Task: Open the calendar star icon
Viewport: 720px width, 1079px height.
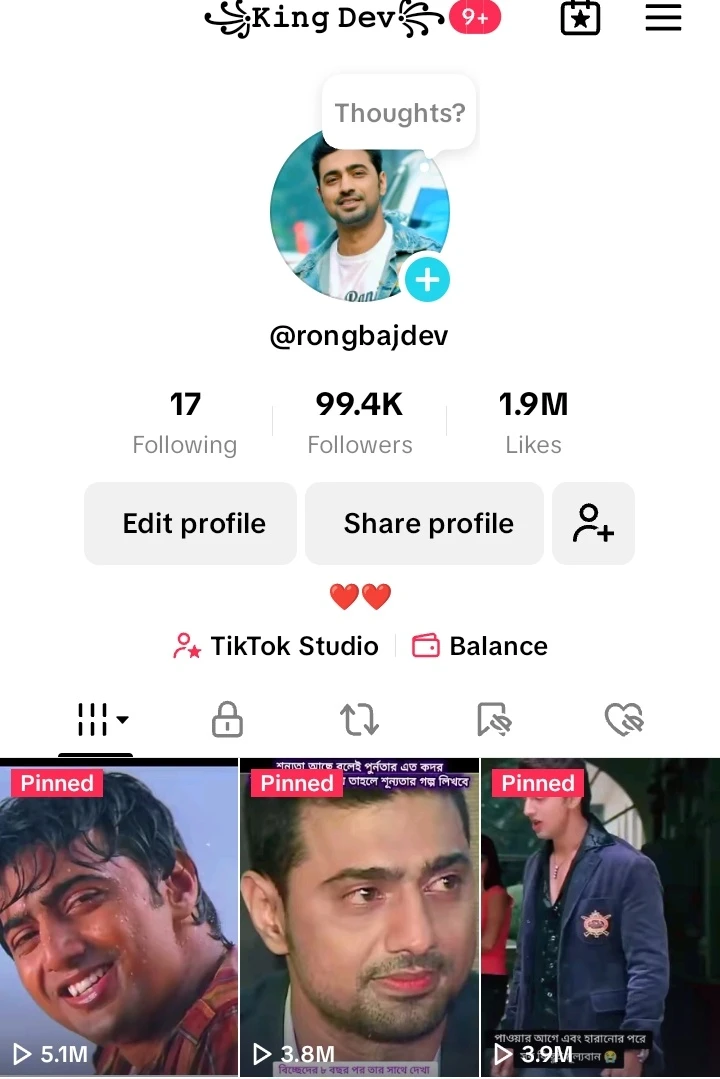Action: coord(580,18)
